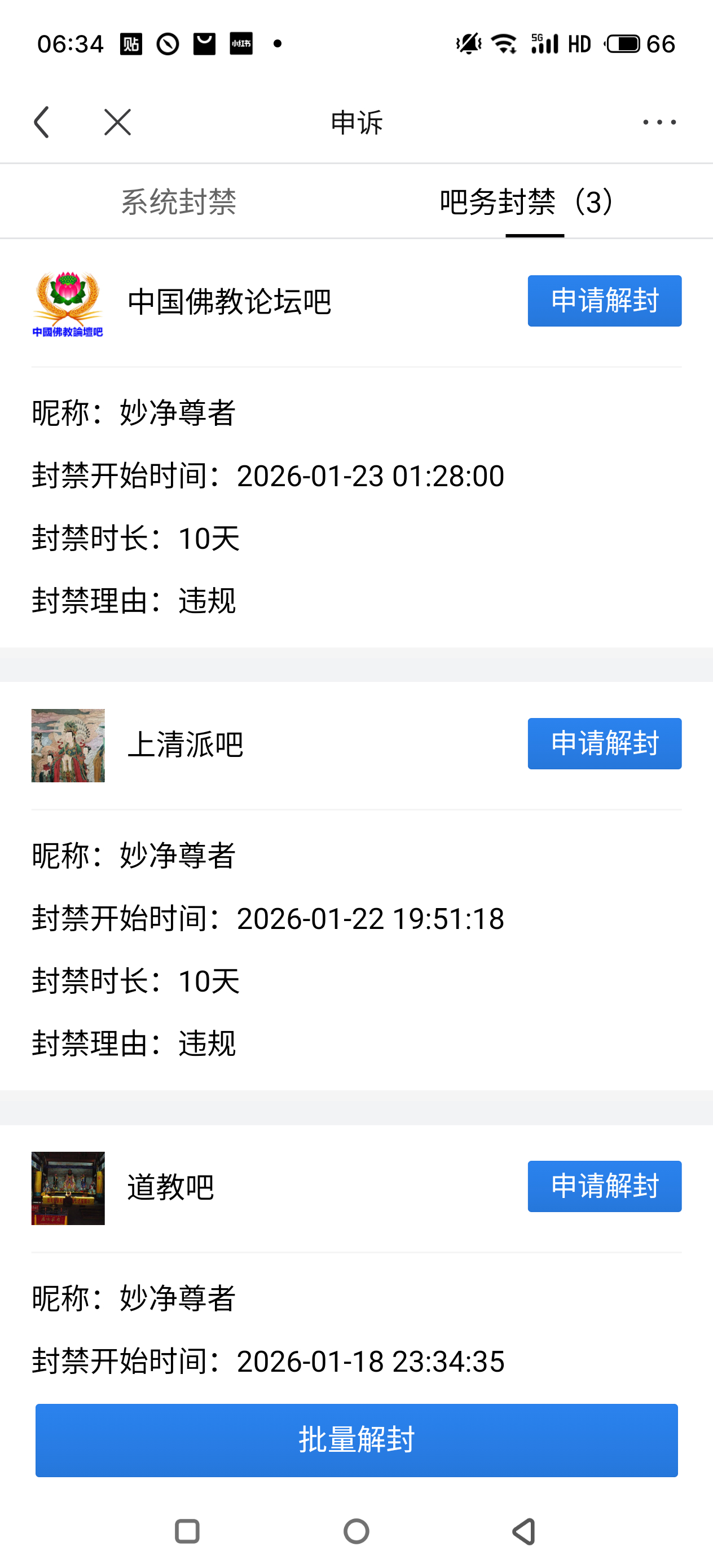Go to the system home screen
The image size is (713, 1568).
pos(356,1531)
